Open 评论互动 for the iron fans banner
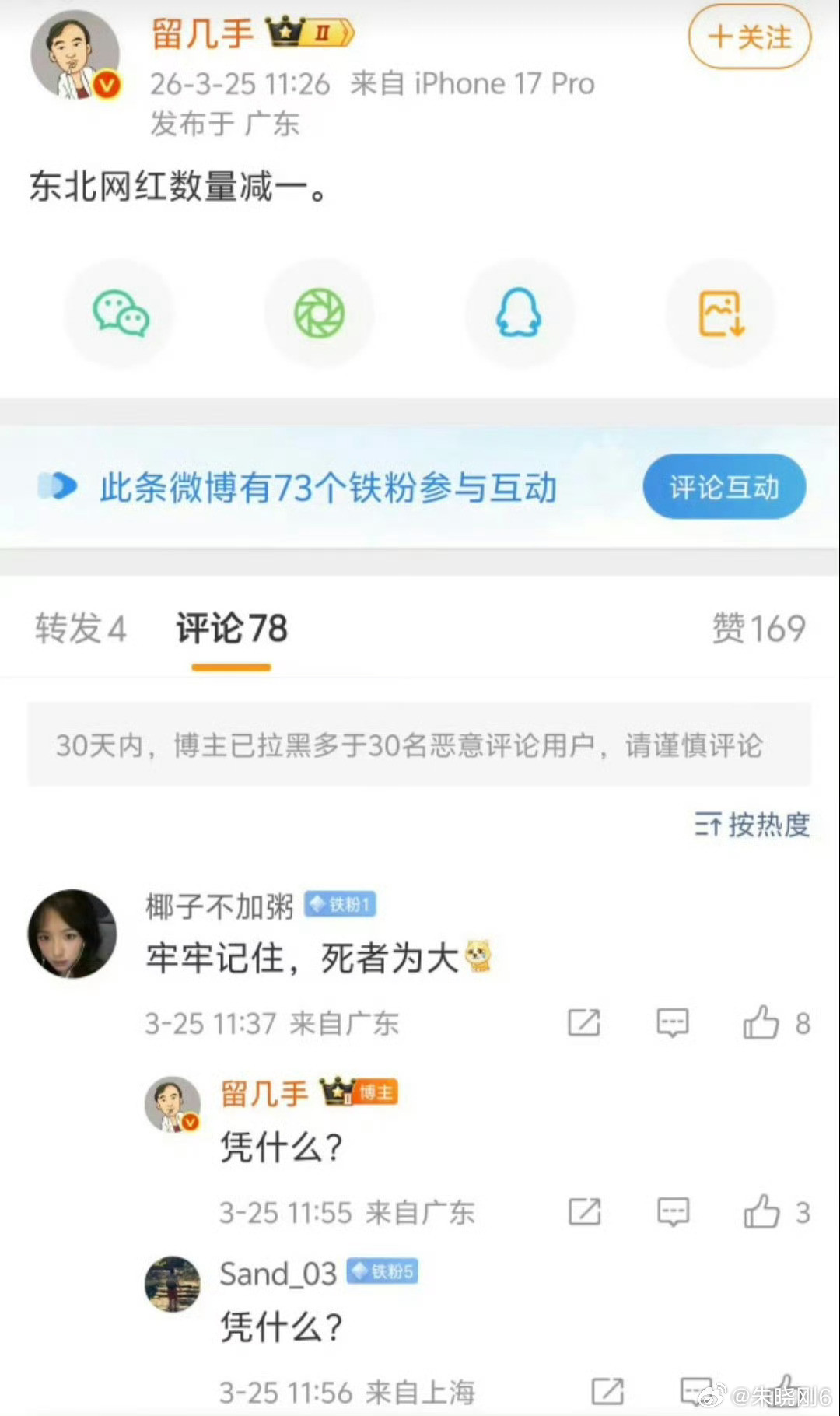 click(x=723, y=486)
